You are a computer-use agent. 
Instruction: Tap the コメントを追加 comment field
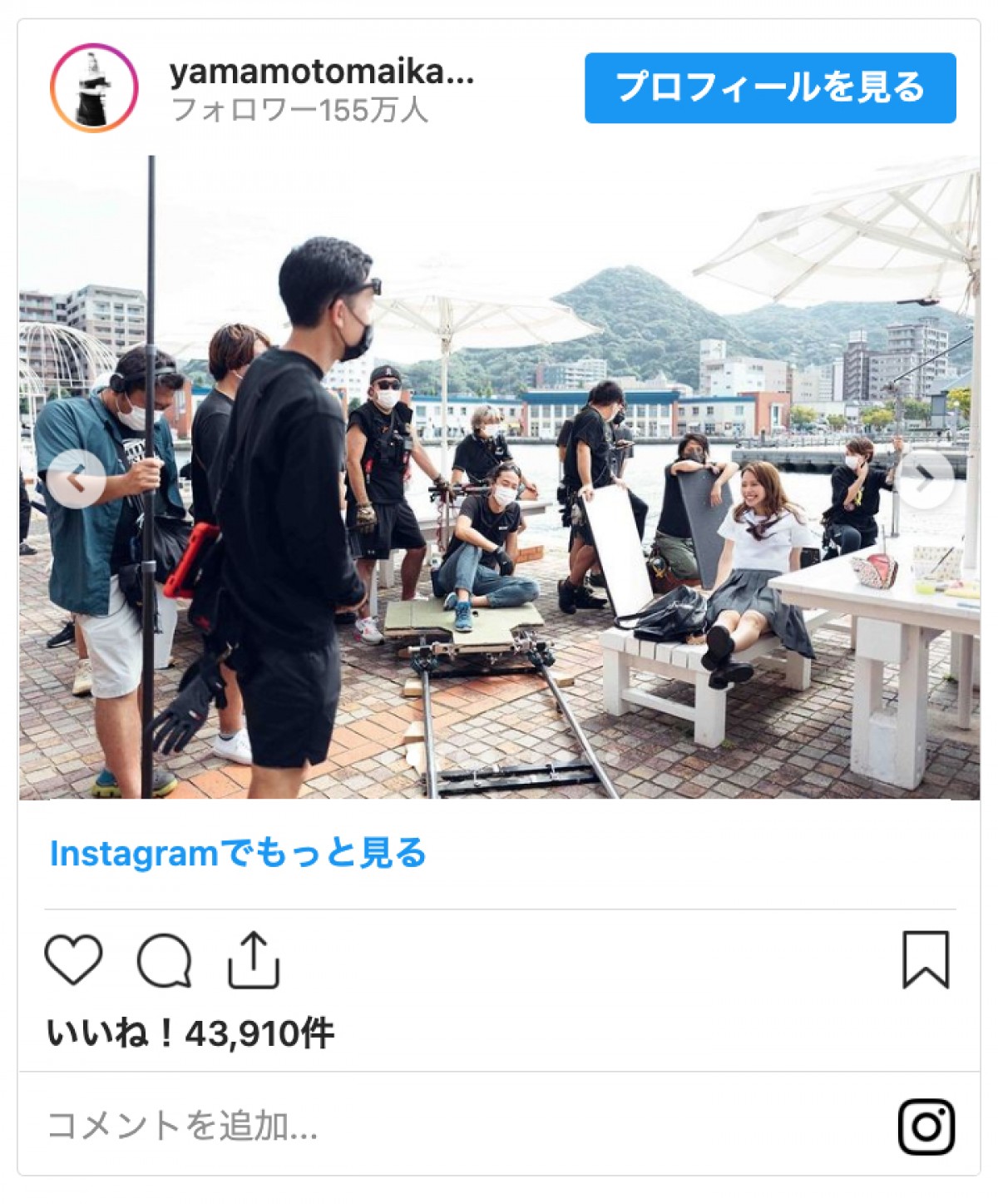pyautogui.click(x=183, y=1126)
